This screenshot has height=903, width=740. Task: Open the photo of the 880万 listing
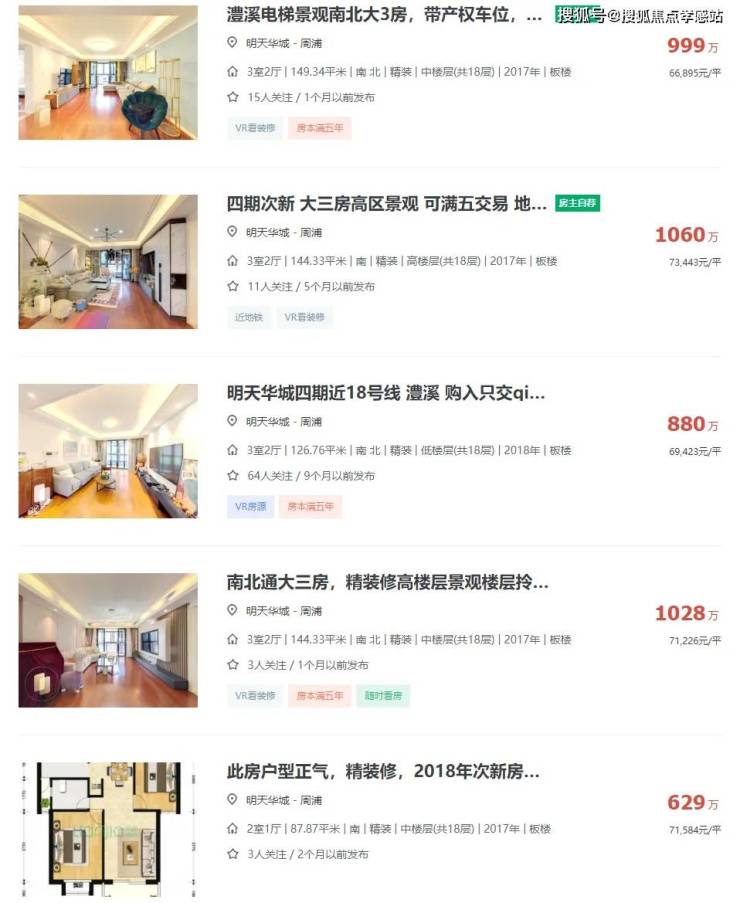(x=108, y=451)
